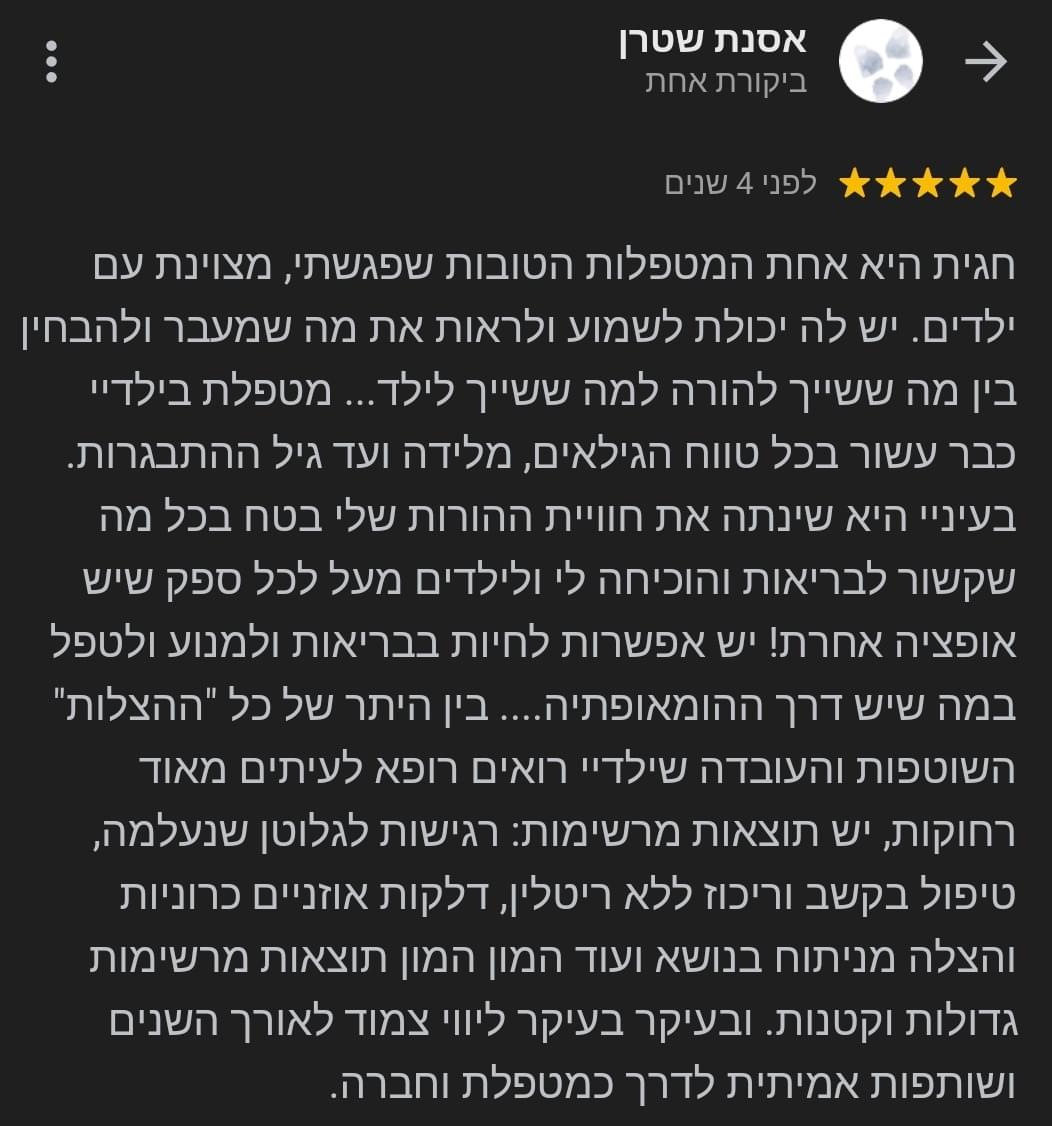1052x1126 pixels.
Task: Open reviewer name אסנת שטרן
Action: click(713, 42)
